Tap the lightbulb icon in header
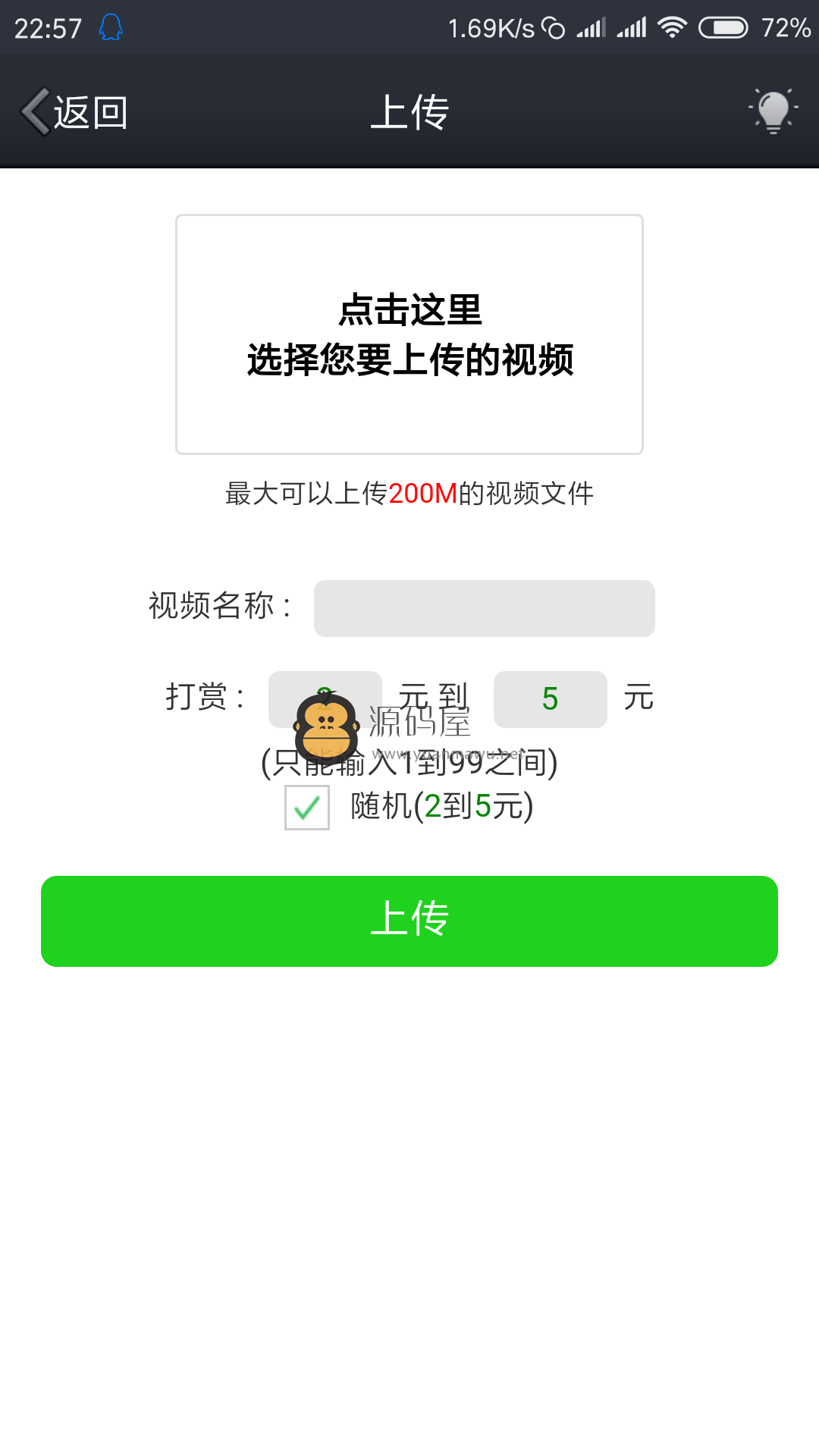Viewport: 819px width, 1456px height. coord(773,111)
